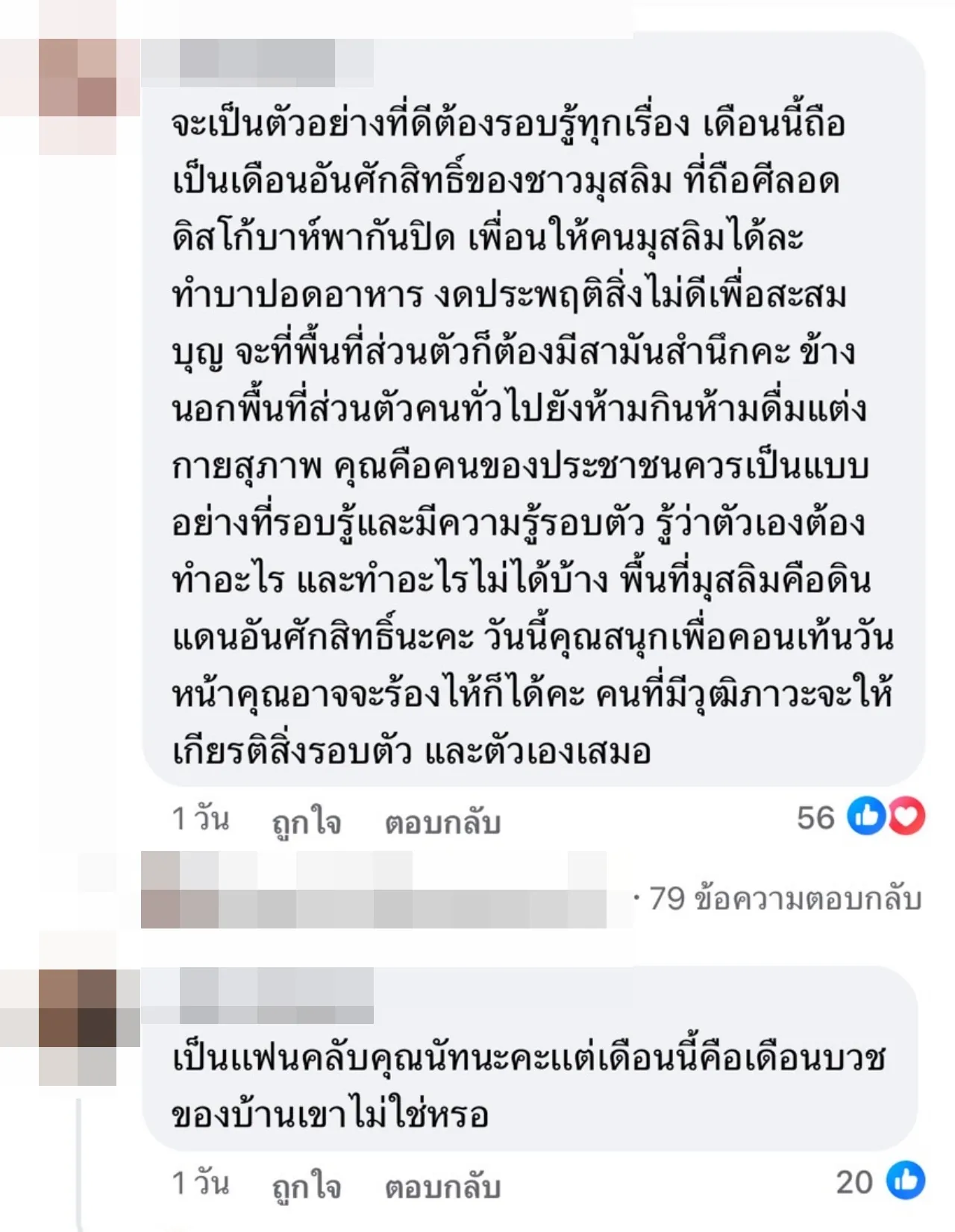
Task: Reply to the long comment about Muslim holy month
Action: coord(442,822)
